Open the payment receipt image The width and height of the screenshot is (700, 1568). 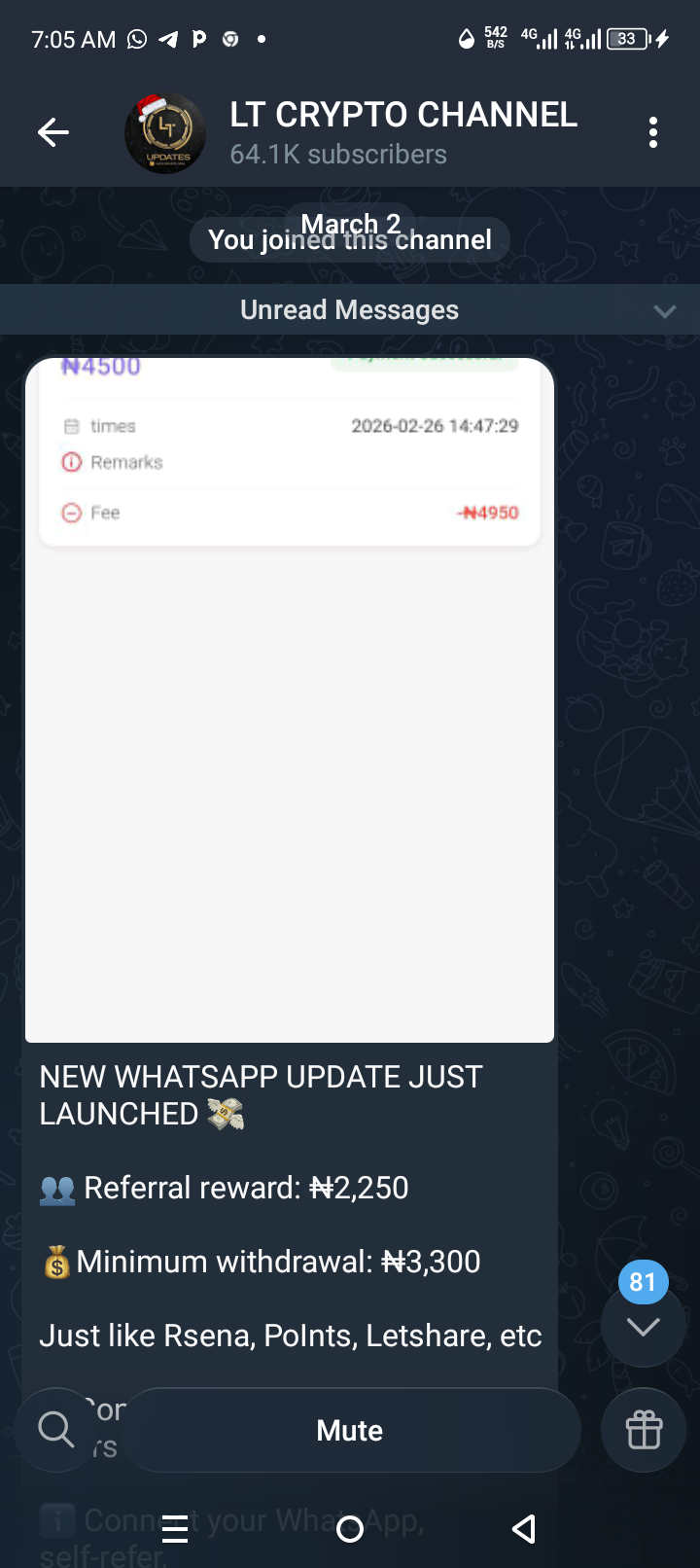coord(289,700)
